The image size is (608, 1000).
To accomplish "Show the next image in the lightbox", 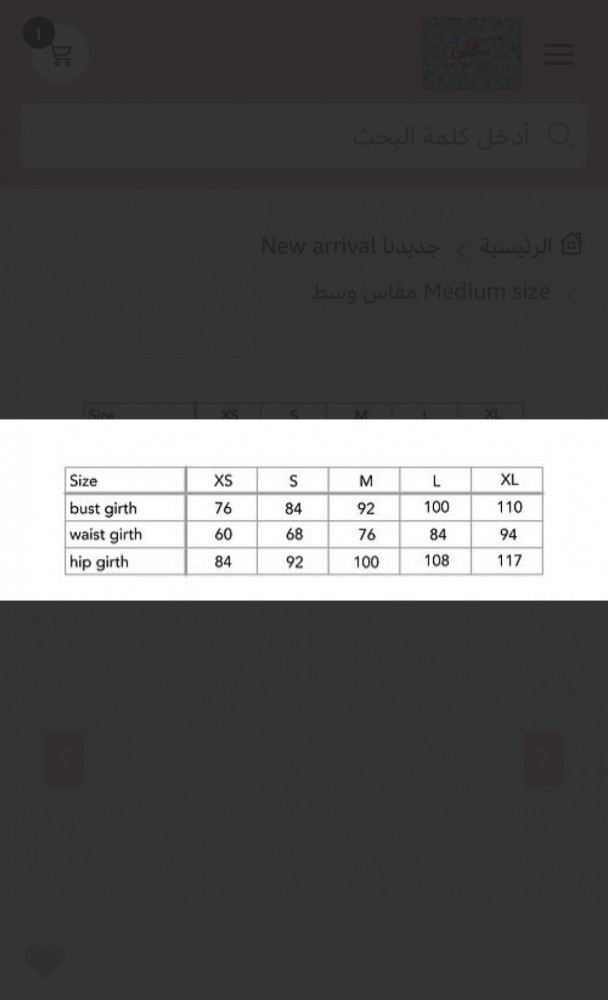I will click(544, 758).
